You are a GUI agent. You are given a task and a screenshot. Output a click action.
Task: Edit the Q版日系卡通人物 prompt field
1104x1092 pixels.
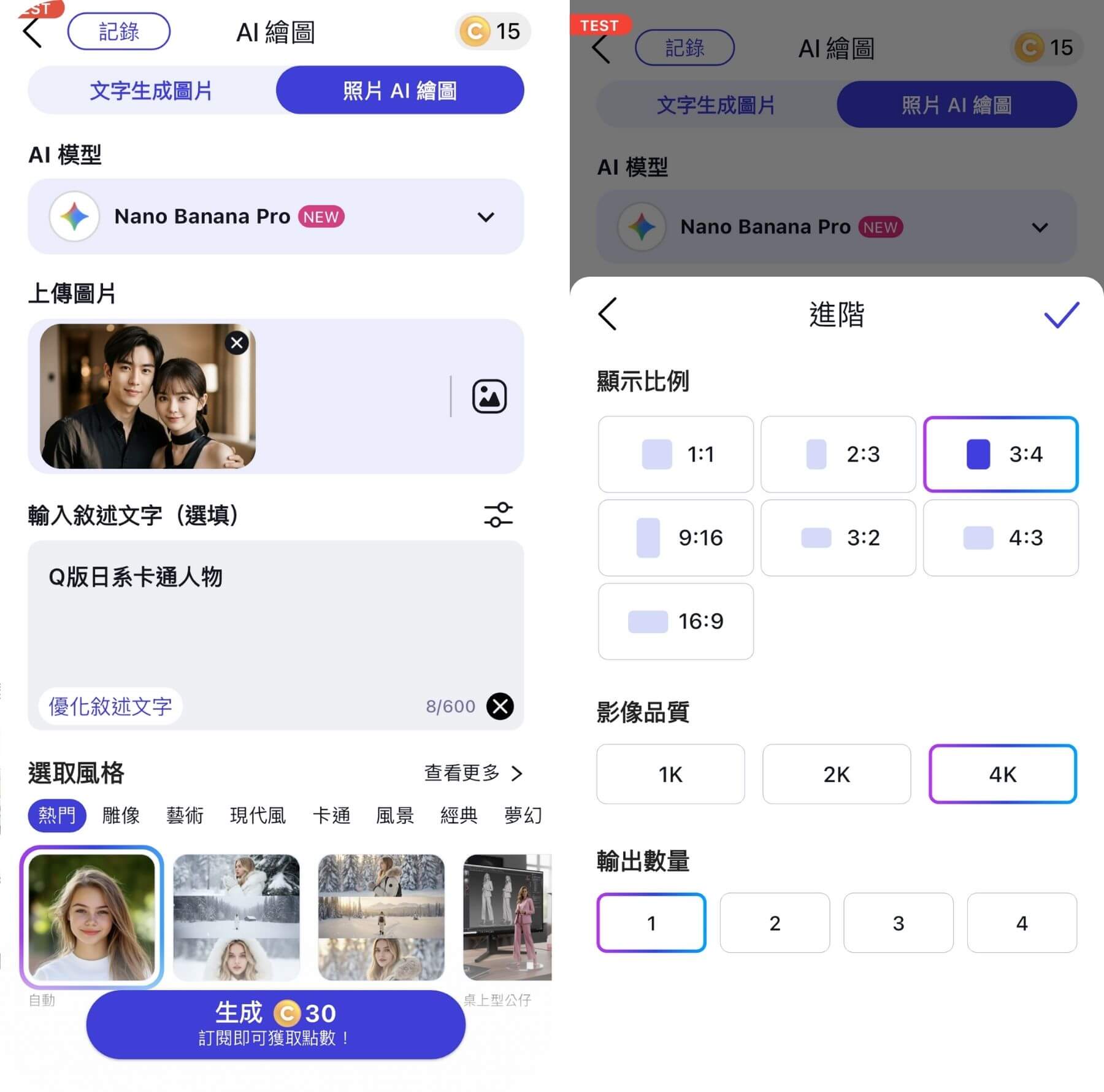(275, 620)
